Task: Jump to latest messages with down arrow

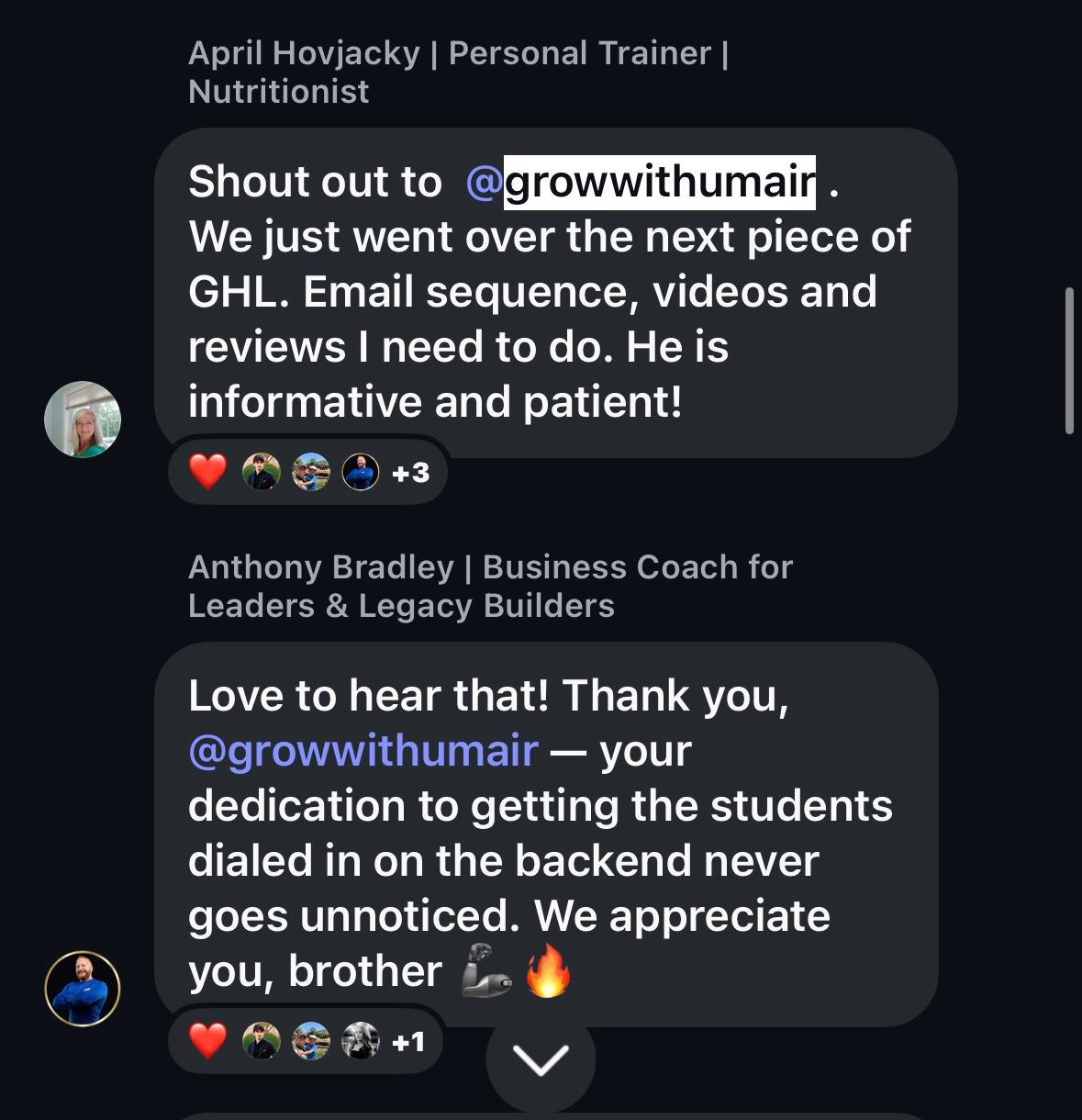Action: 541,1060
